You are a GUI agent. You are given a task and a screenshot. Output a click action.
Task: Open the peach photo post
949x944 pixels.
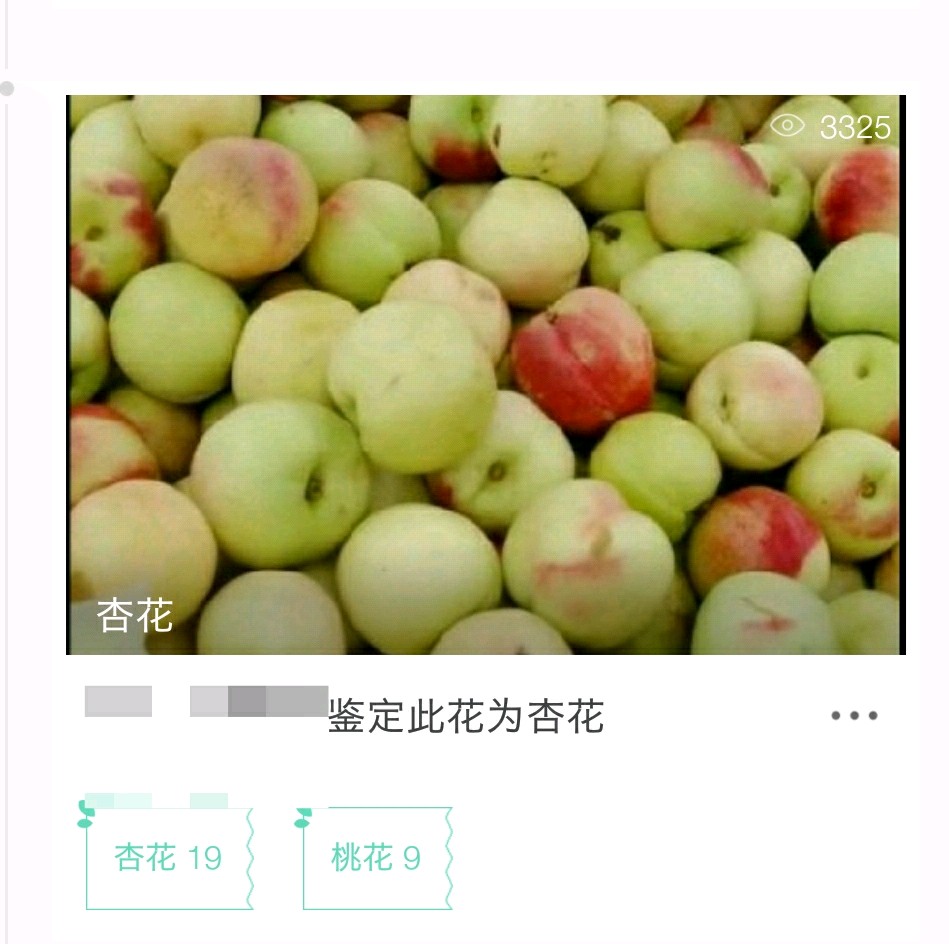tap(485, 375)
